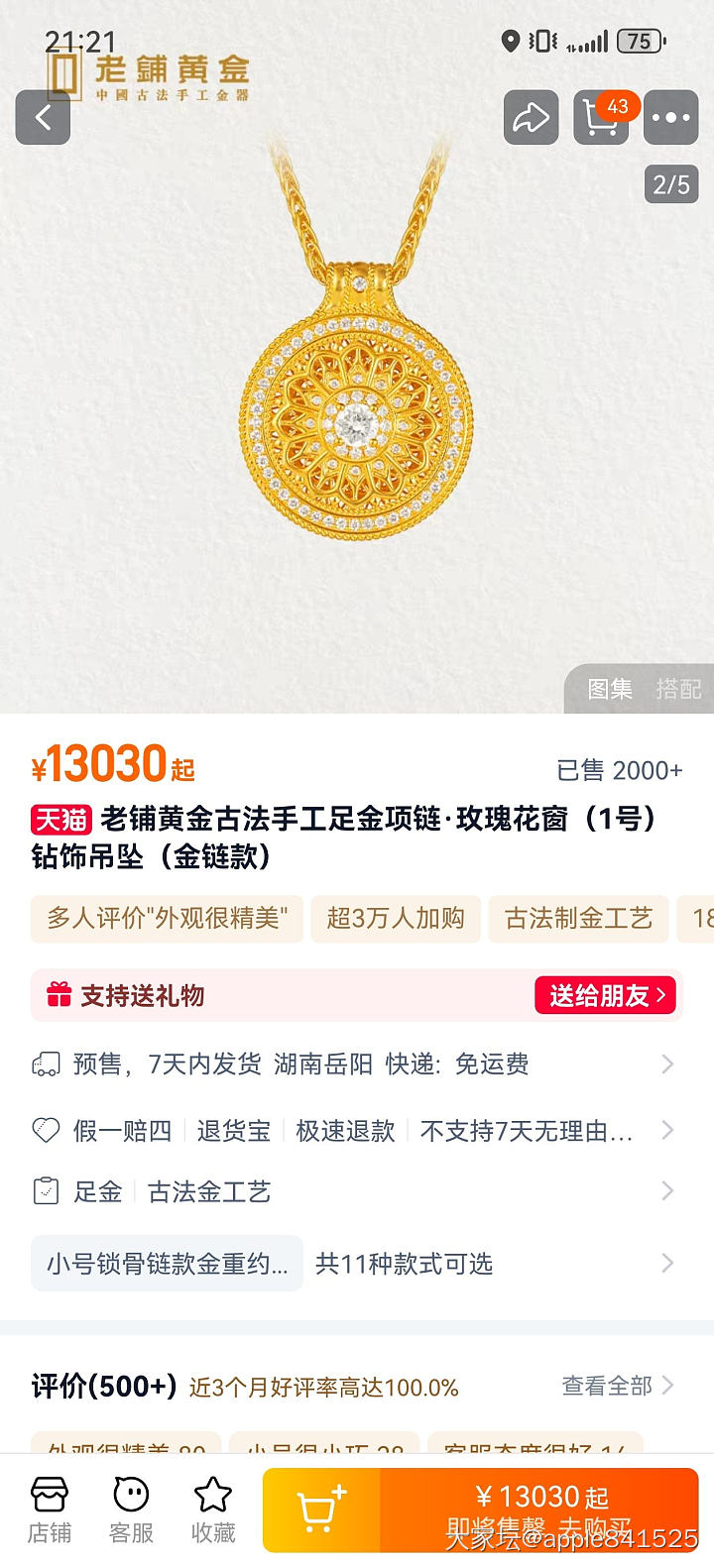
Task: Tap the 送给朋友 gift button
Action: coord(605,995)
